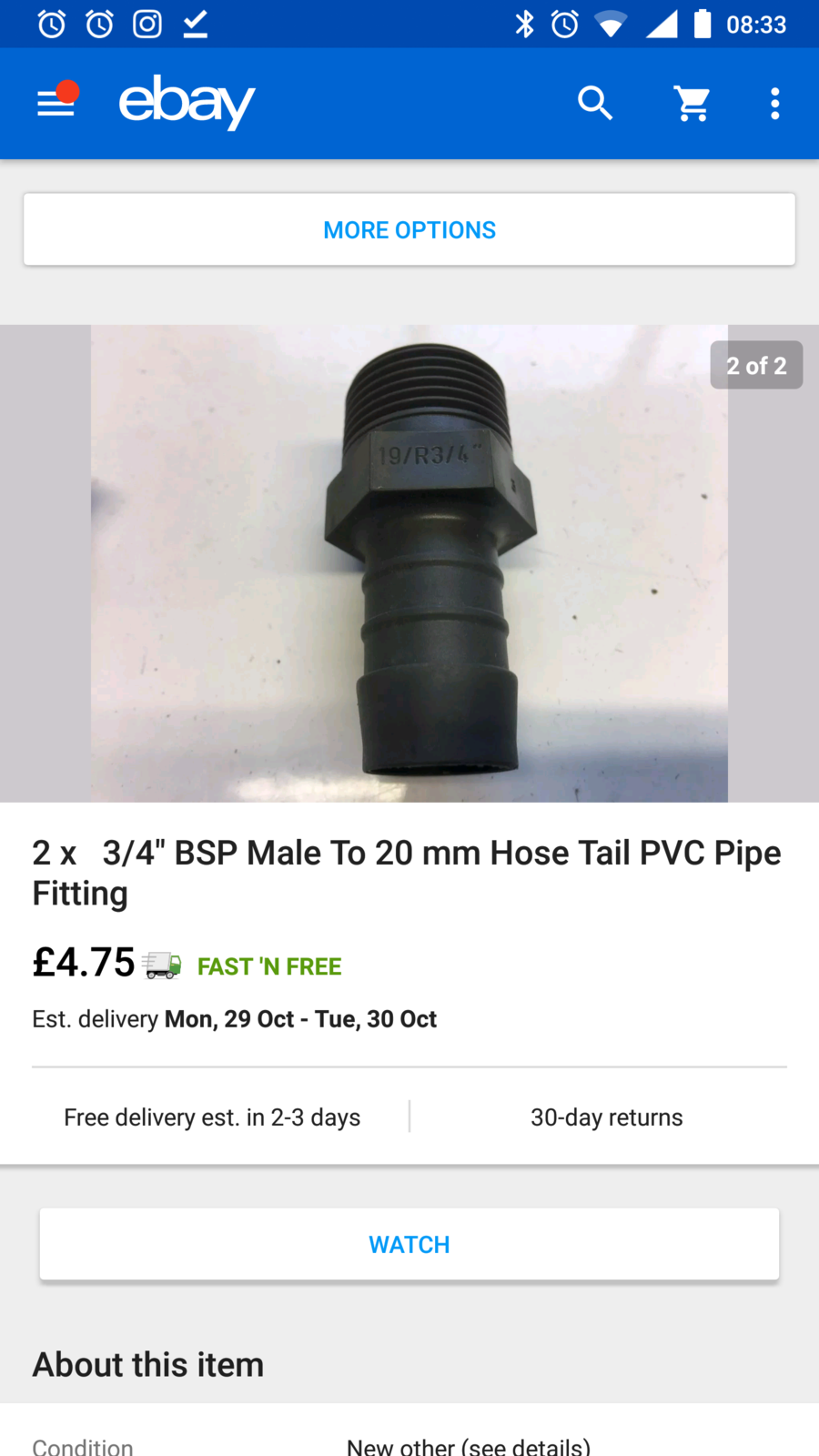Open the navigation drawer menu

point(56,104)
